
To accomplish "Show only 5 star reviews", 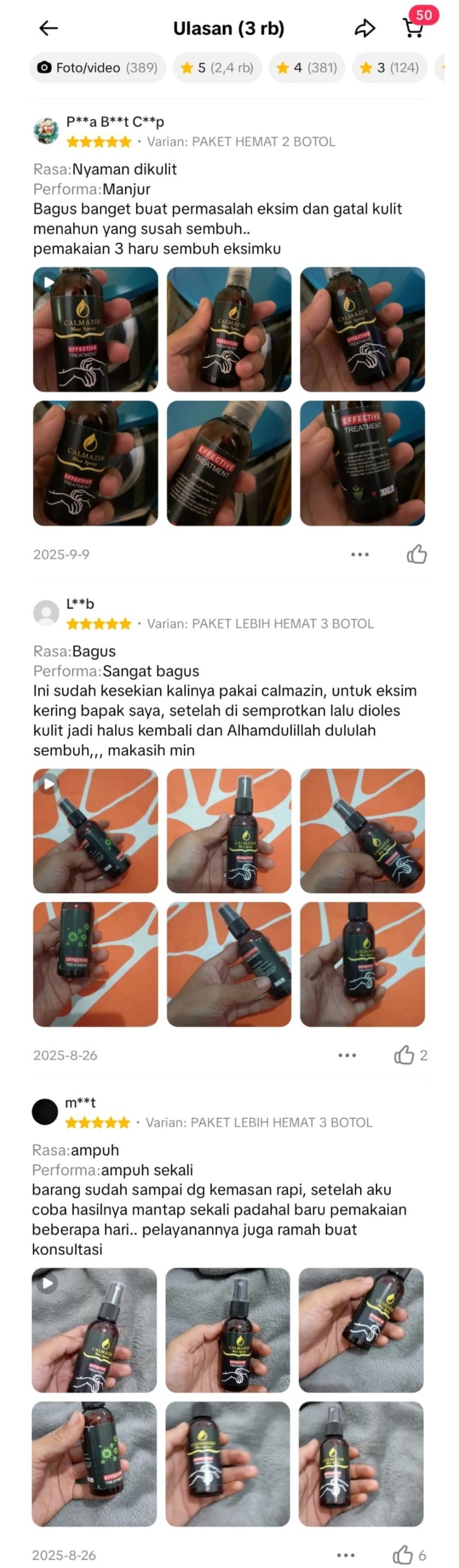I will [217, 68].
